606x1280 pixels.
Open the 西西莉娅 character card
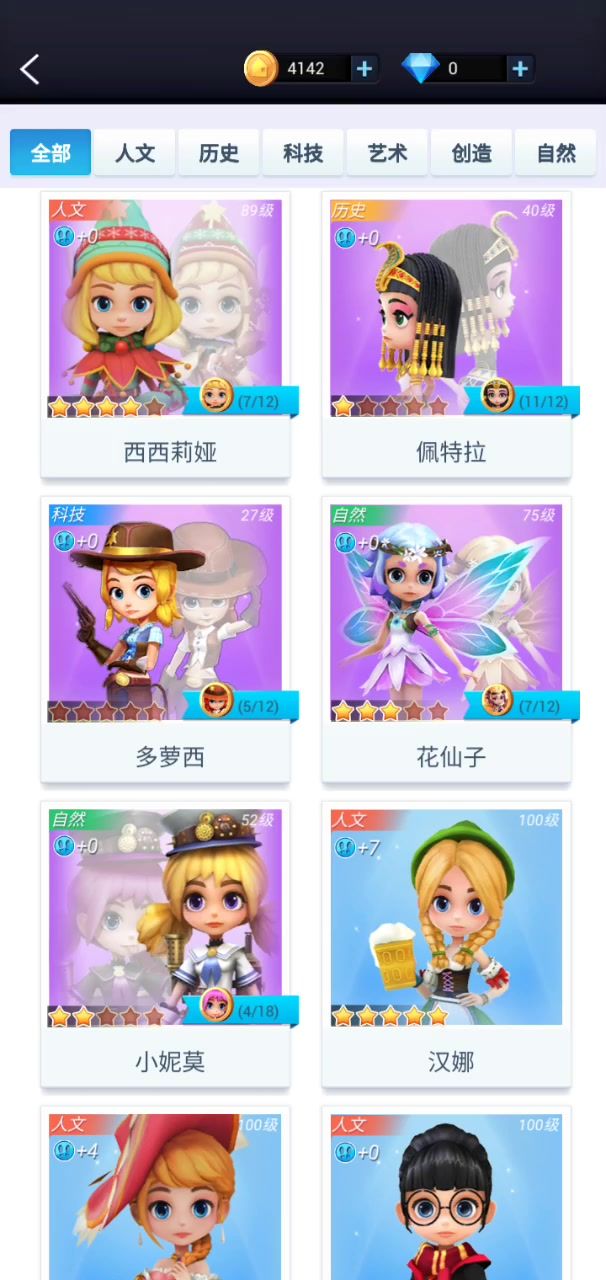pyautogui.click(x=166, y=335)
